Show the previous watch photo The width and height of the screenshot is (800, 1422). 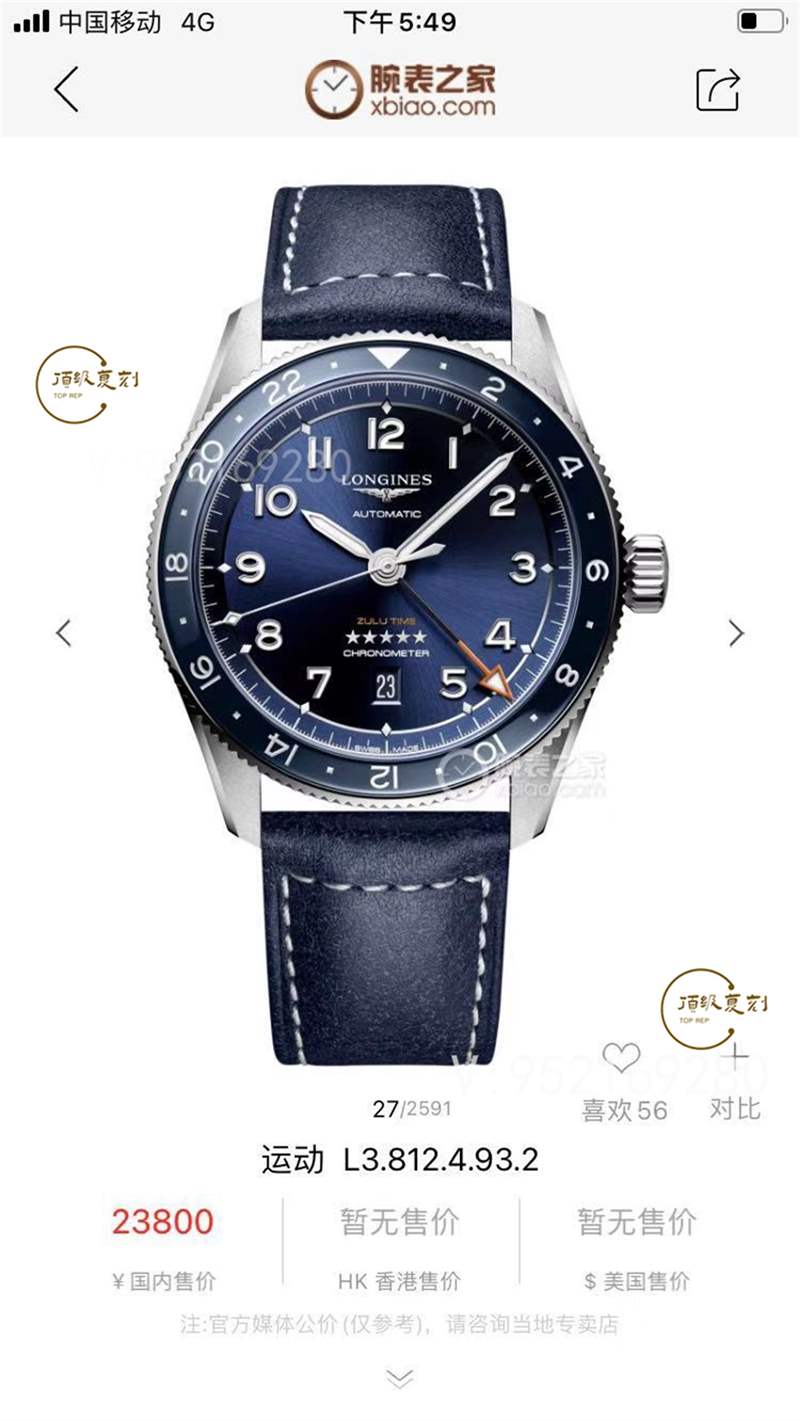[64, 632]
